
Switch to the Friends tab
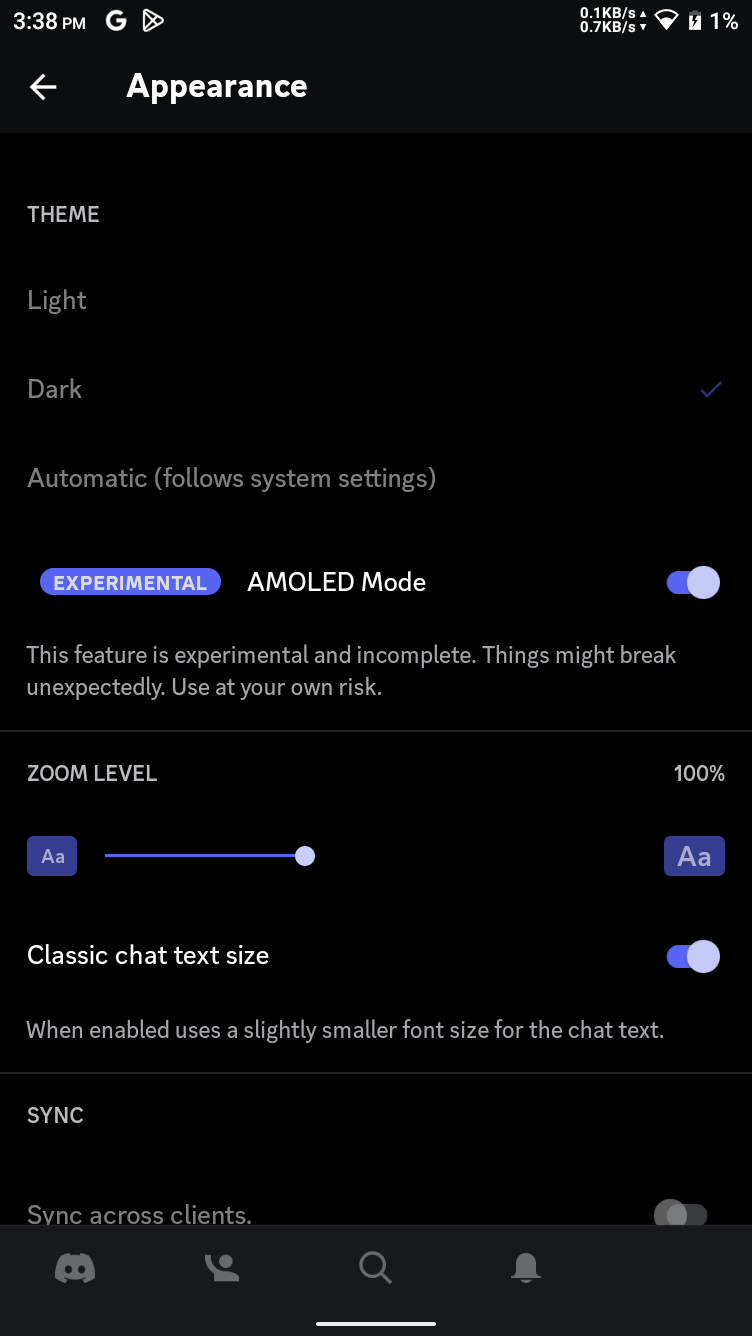coord(221,1268)
